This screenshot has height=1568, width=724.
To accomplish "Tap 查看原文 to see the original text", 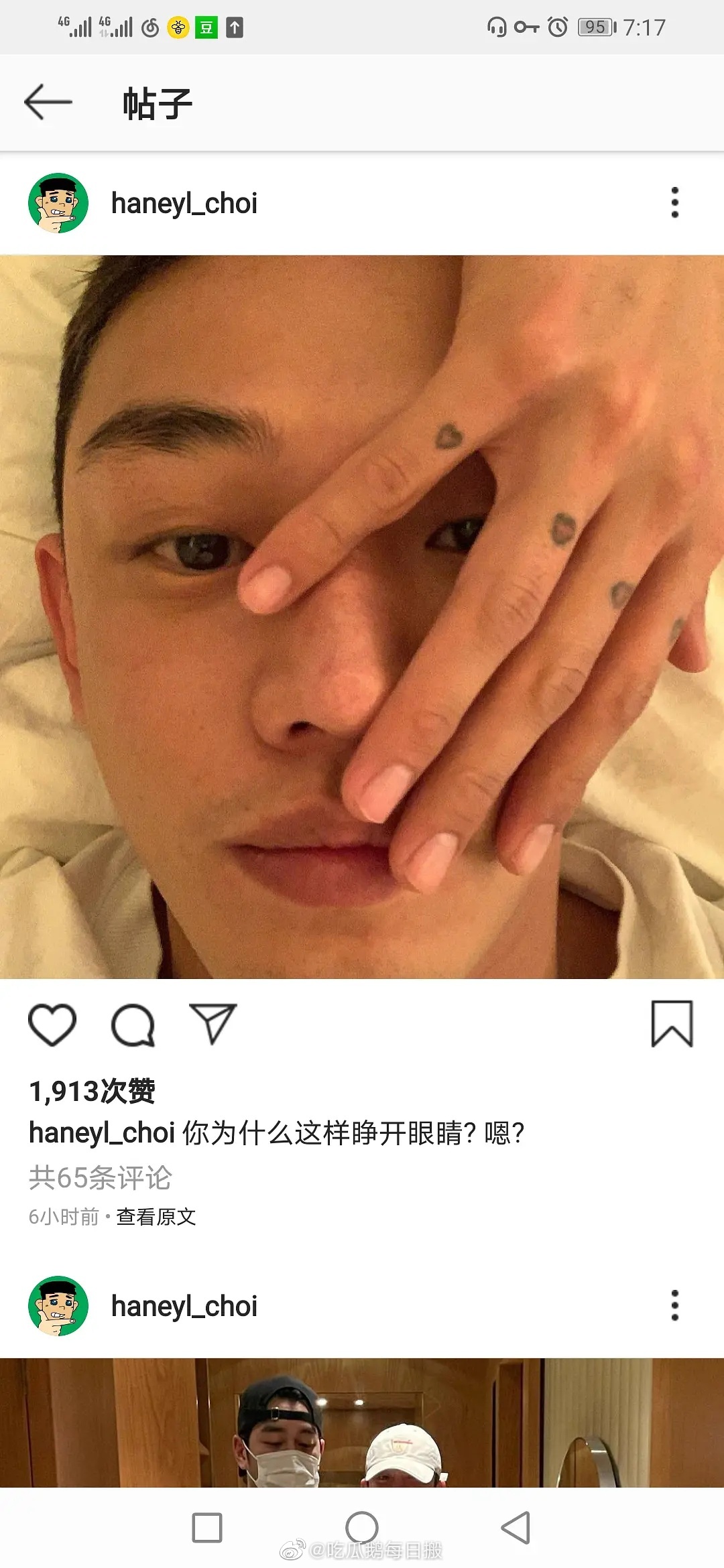I will tap(156, 1216).
